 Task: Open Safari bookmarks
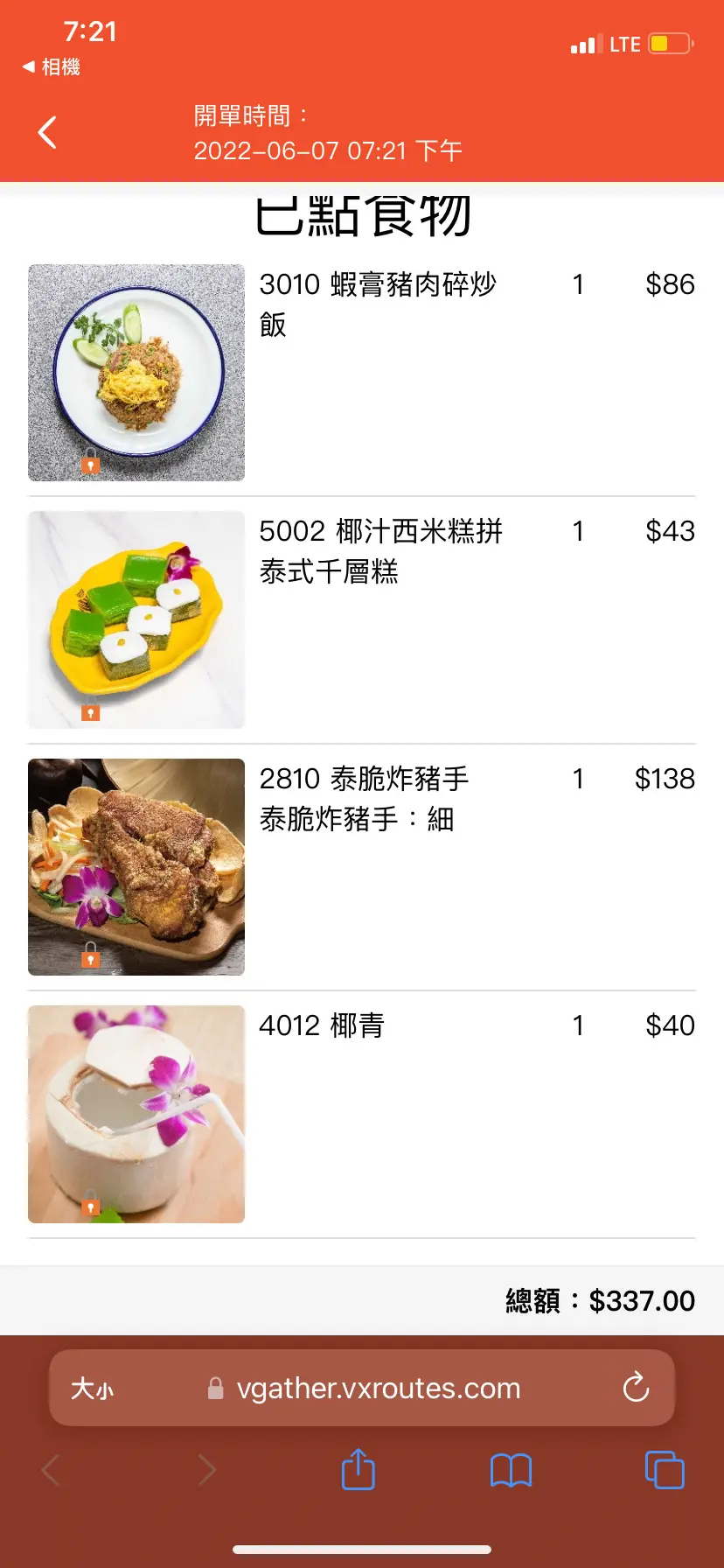click(512, 1470)
